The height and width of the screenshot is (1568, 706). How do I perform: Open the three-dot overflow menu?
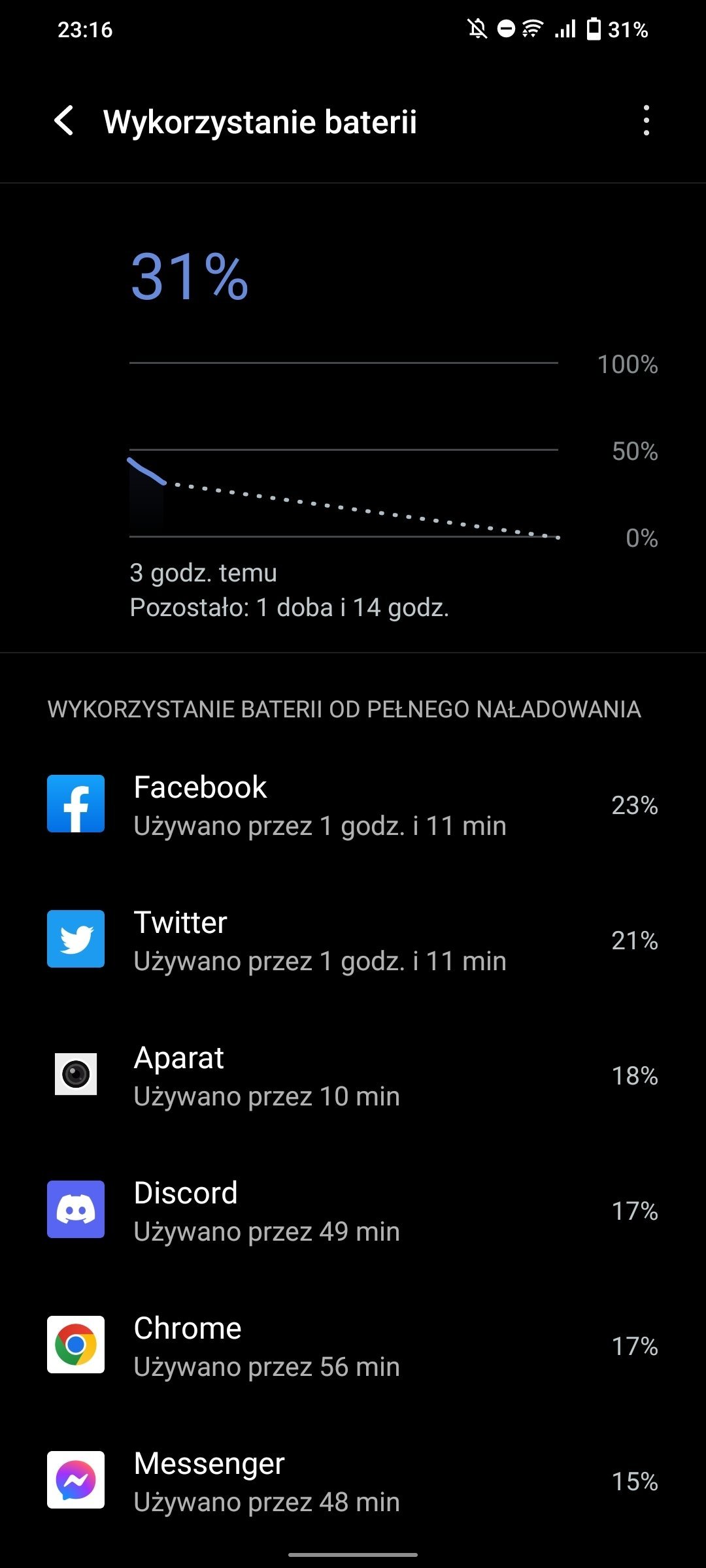[x=646, y=122]
